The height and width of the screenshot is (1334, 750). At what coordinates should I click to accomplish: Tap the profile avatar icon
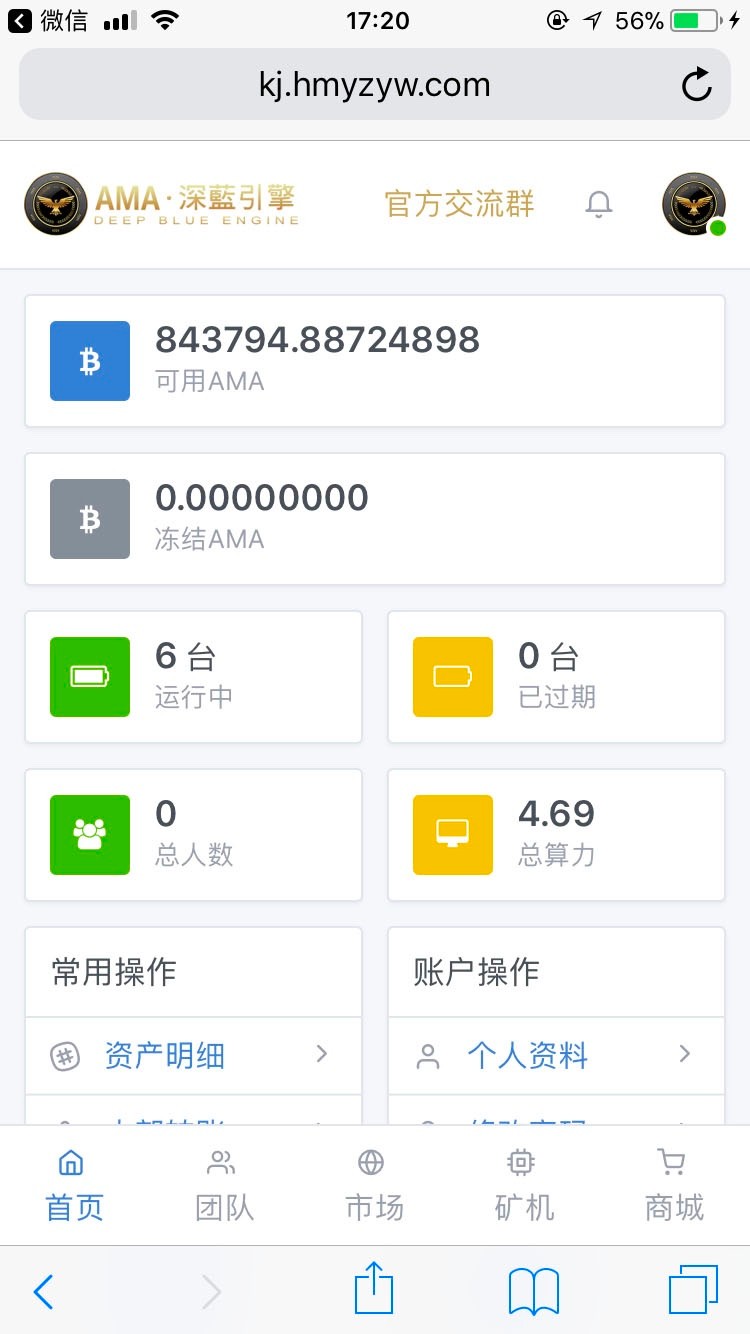coord(693,204)
